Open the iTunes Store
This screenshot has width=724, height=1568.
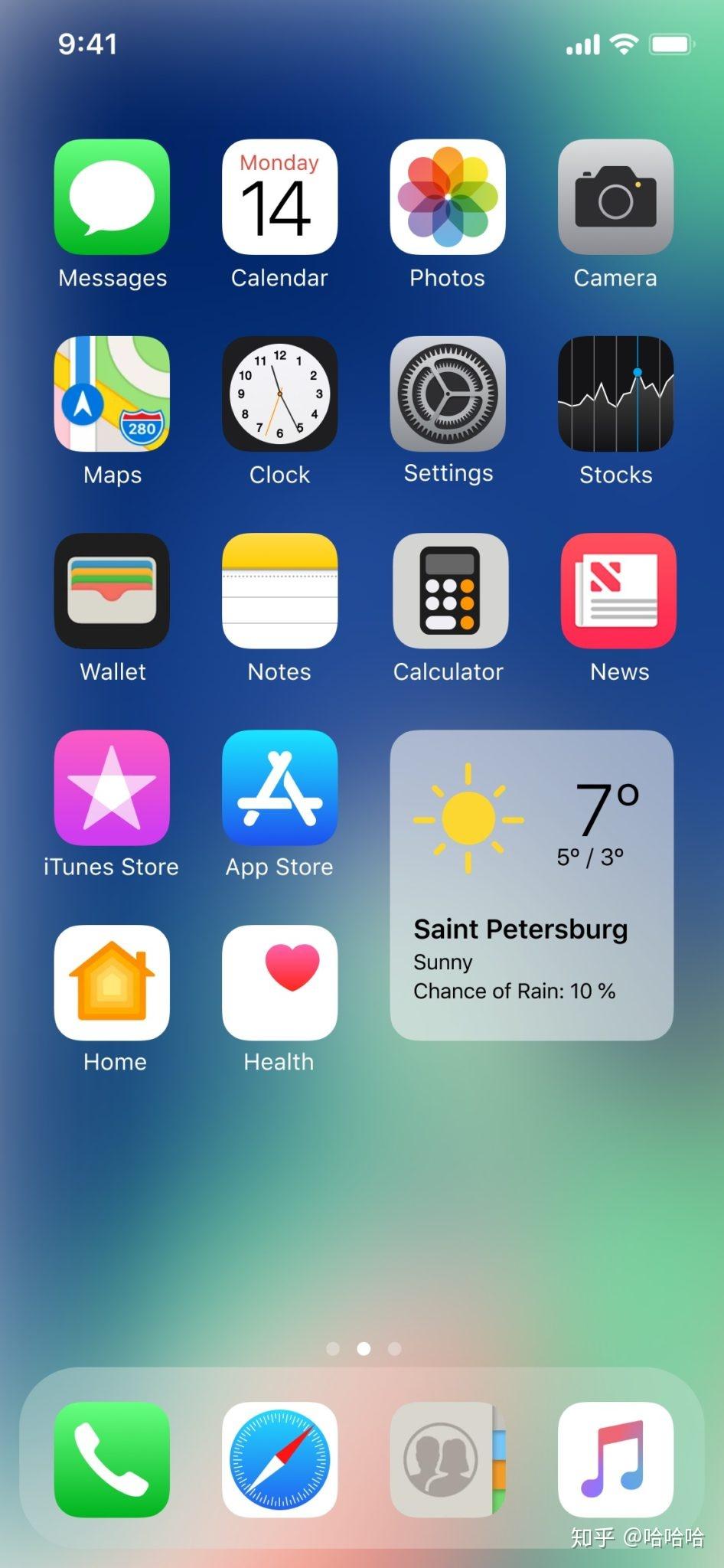click(112, 787)
